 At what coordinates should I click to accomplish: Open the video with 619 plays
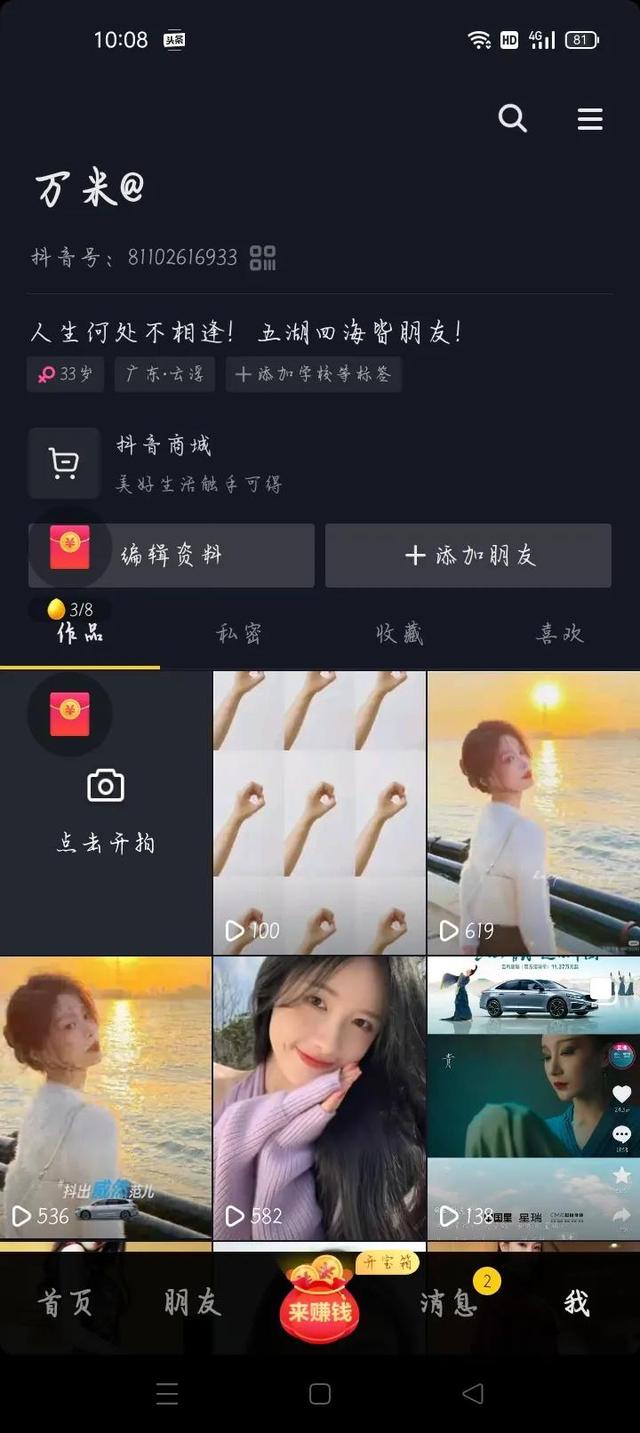pos(533,812)
